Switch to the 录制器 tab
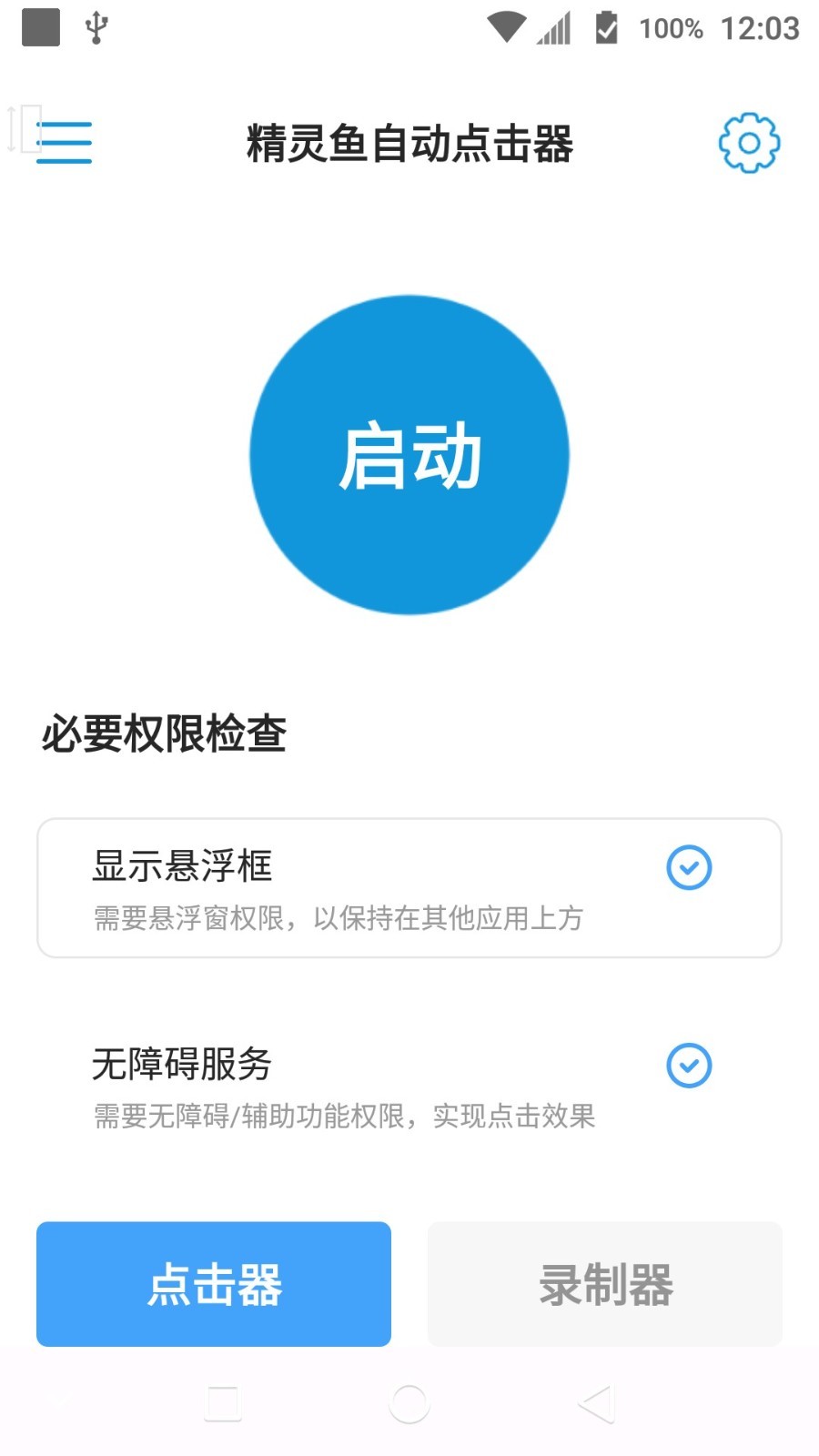 coord(604,1284)
